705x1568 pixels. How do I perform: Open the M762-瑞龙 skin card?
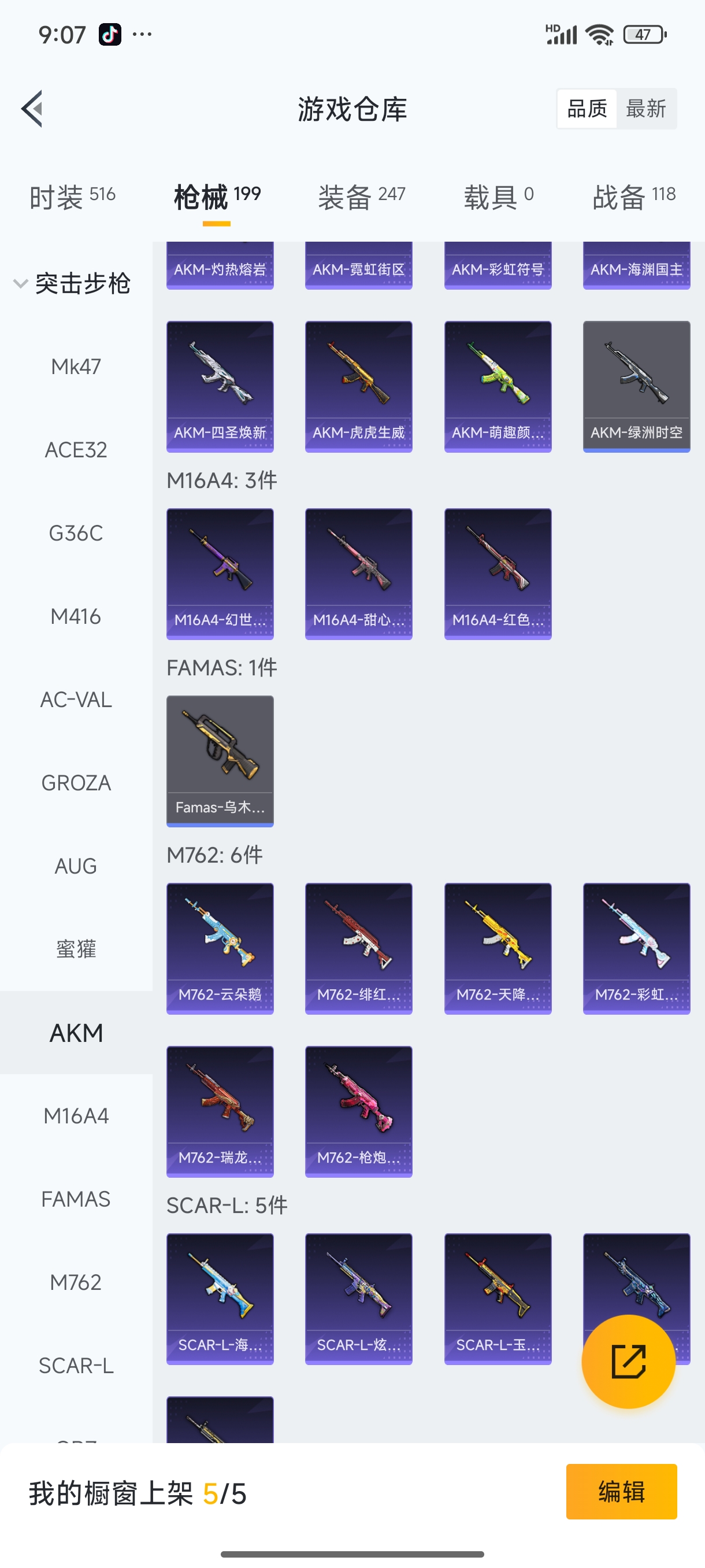(x=220, y=1111)
